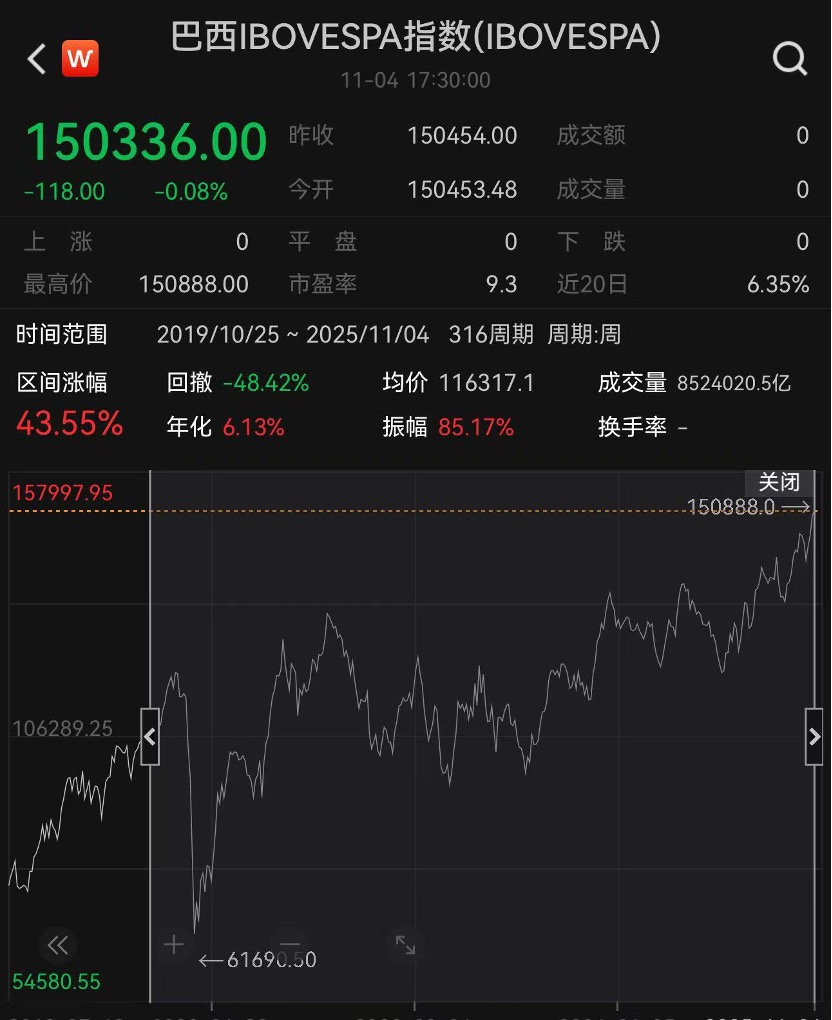Viewport: 832px width, 1020px height.
Task: Open the search magnifier icon
Action: tap(789, 59)
